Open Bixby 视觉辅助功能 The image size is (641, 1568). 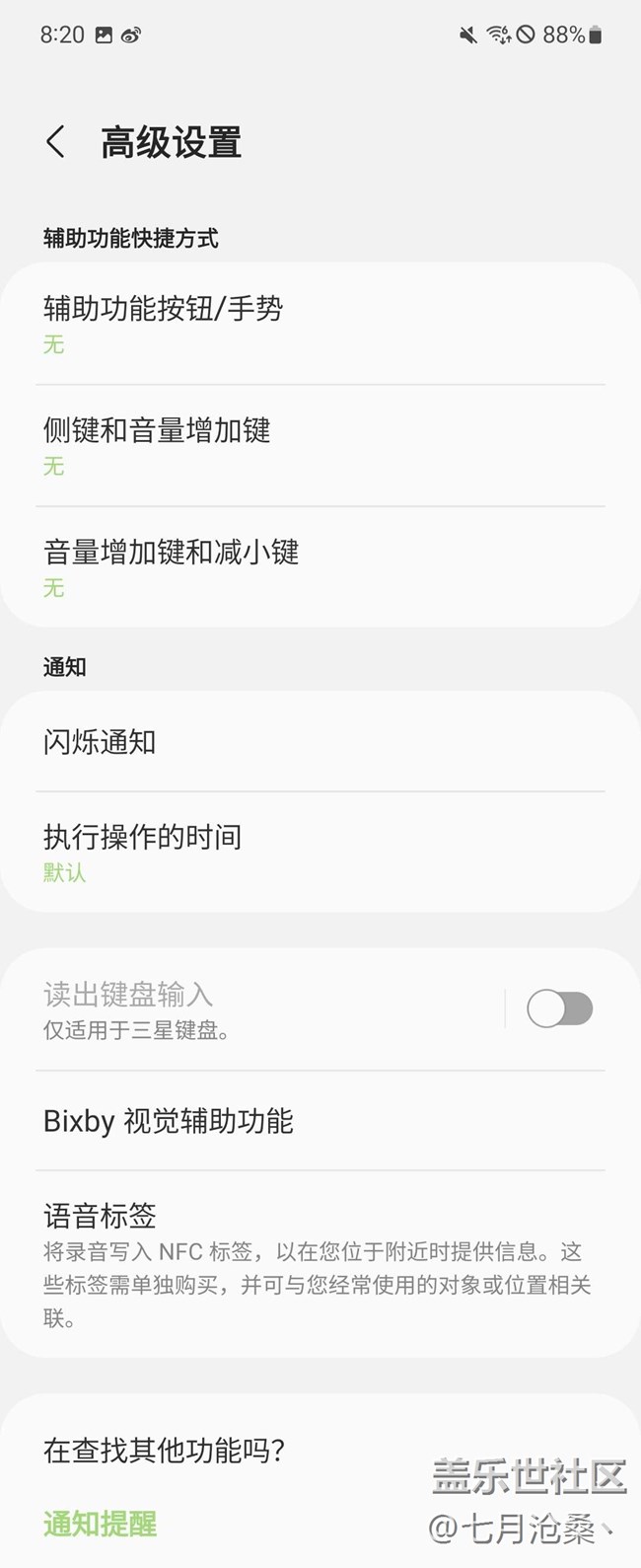[x=320, y=1121]
